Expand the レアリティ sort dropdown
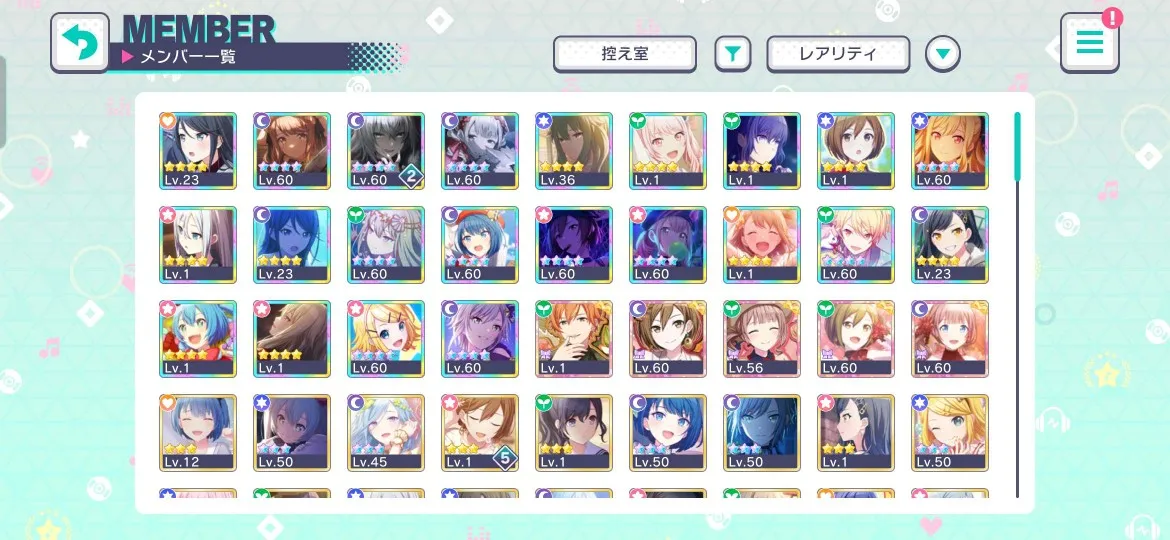The height and width of the screenshot is (540, 1170). point(838,54)
